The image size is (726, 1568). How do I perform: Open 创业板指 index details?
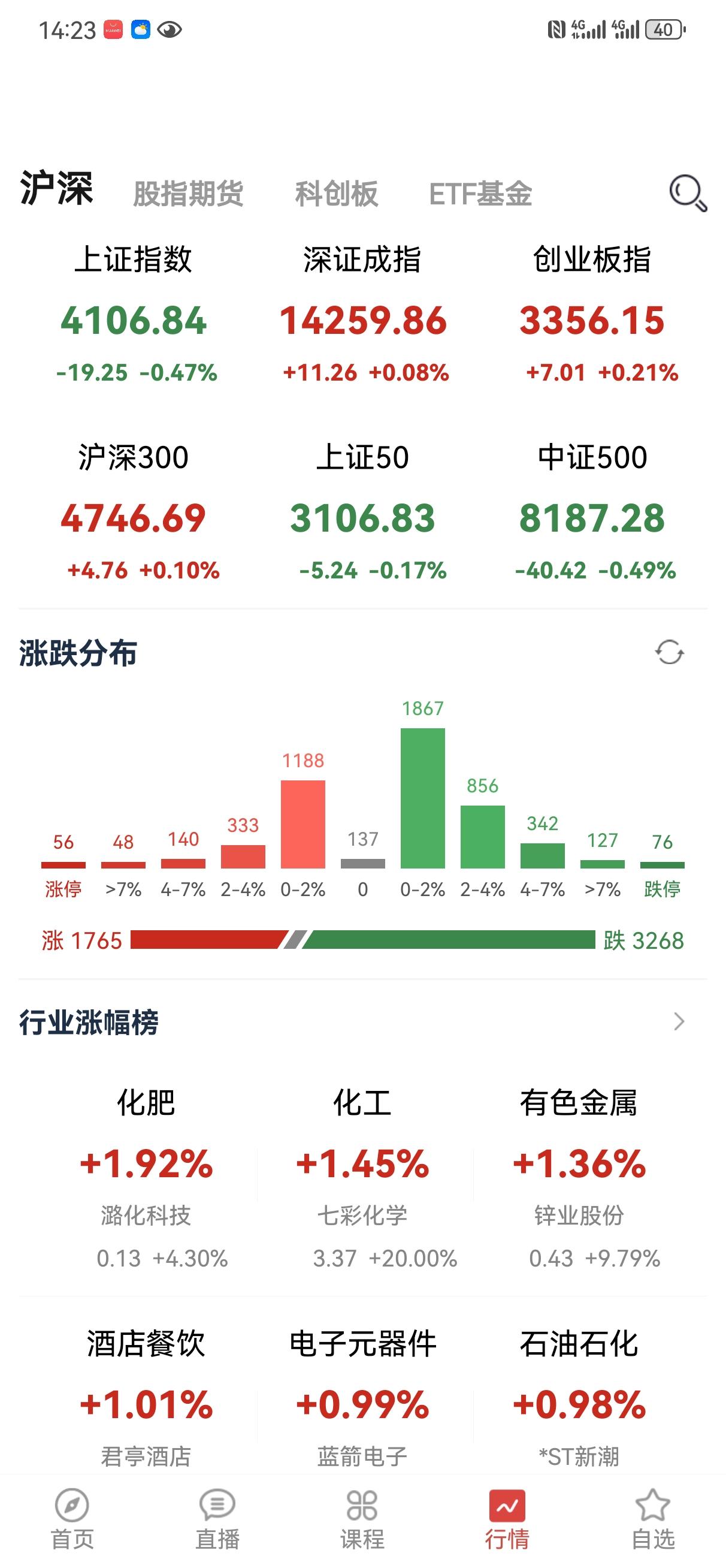pos(592,310)
